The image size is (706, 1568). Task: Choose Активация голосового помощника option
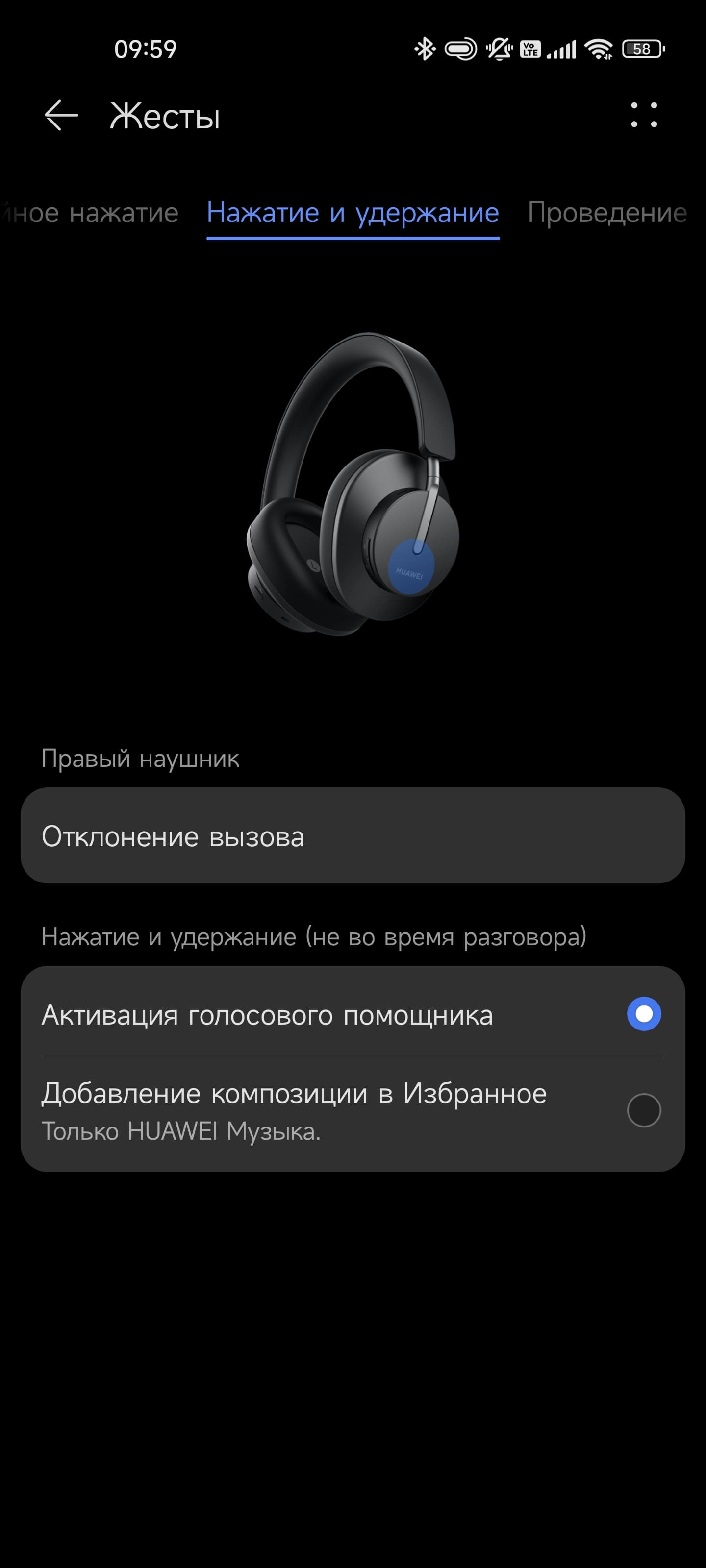coord(643,1014)
